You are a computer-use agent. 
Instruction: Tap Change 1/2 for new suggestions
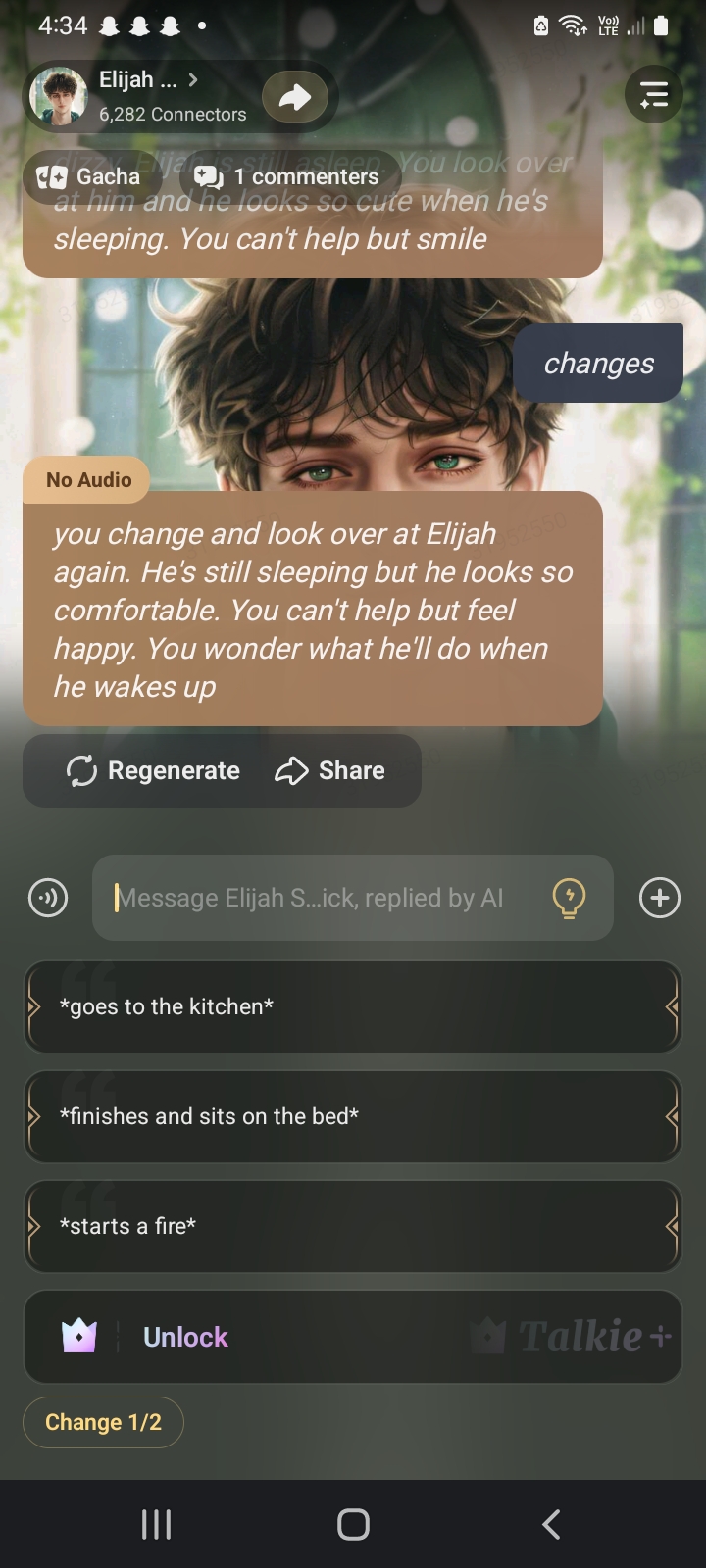click(x=103, y=1422)
